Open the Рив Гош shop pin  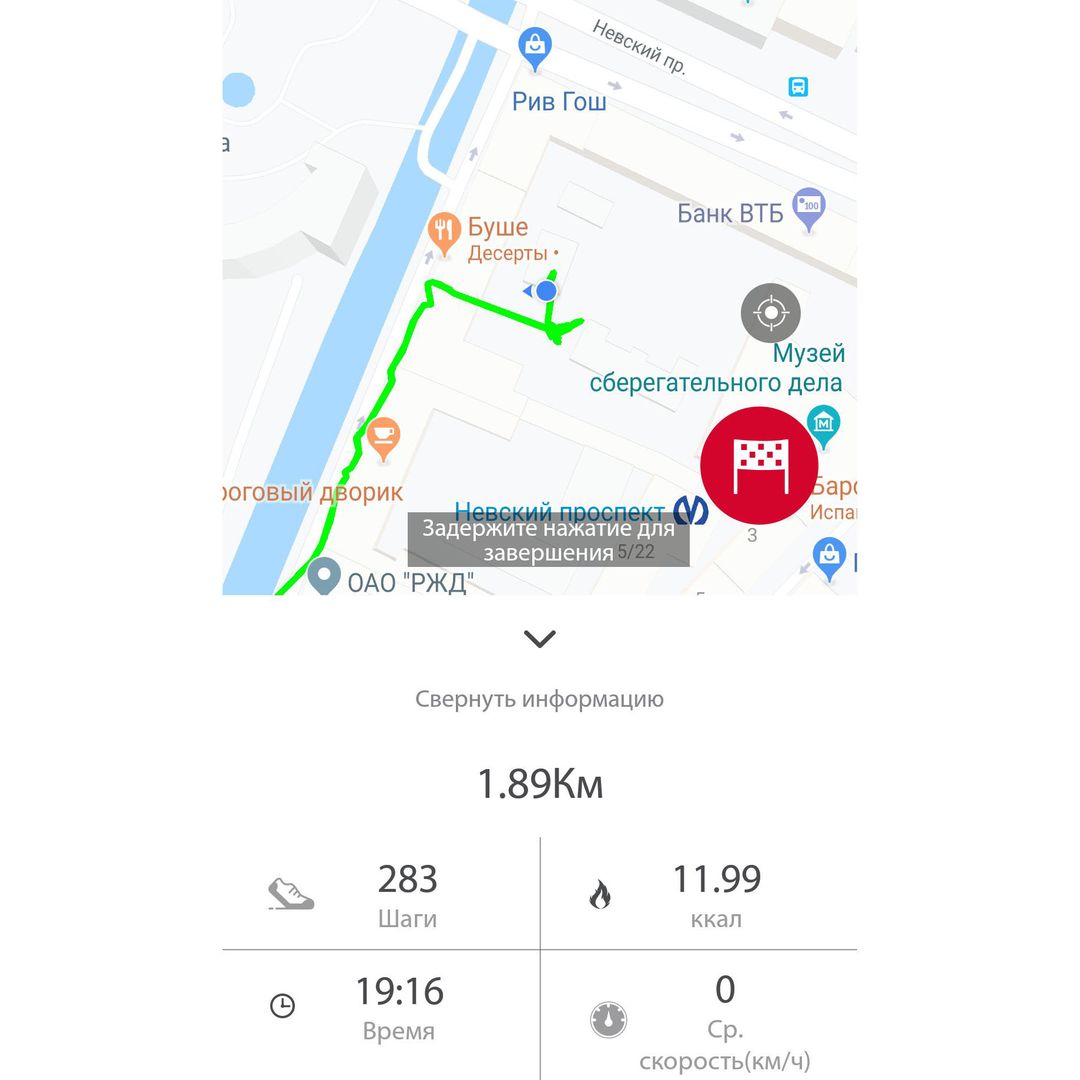coord(536,47)
